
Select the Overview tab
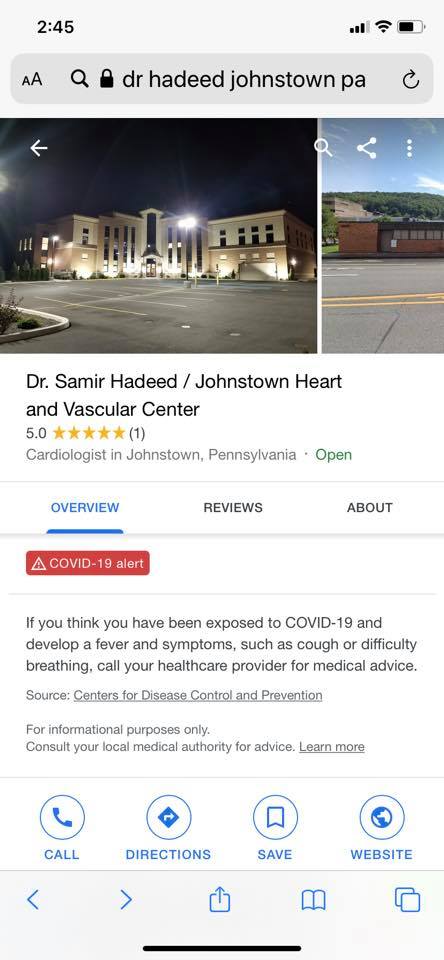click(85, 508)
